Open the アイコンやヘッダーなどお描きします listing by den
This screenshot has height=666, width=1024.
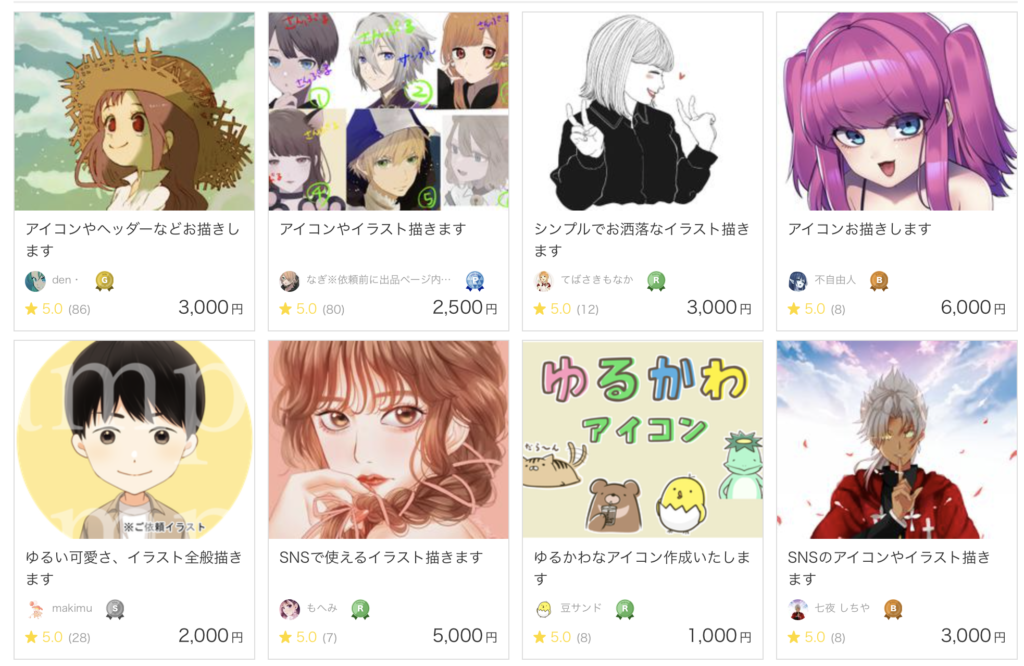pos(133,238)
